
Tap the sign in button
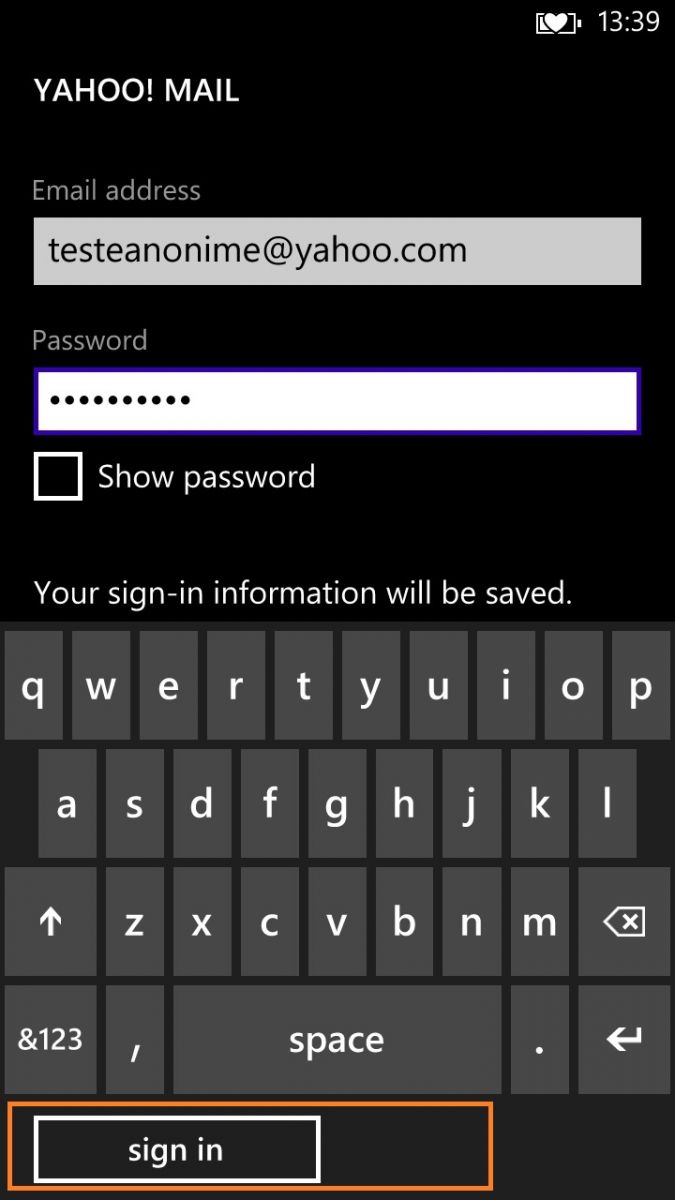coord(177,1149)
